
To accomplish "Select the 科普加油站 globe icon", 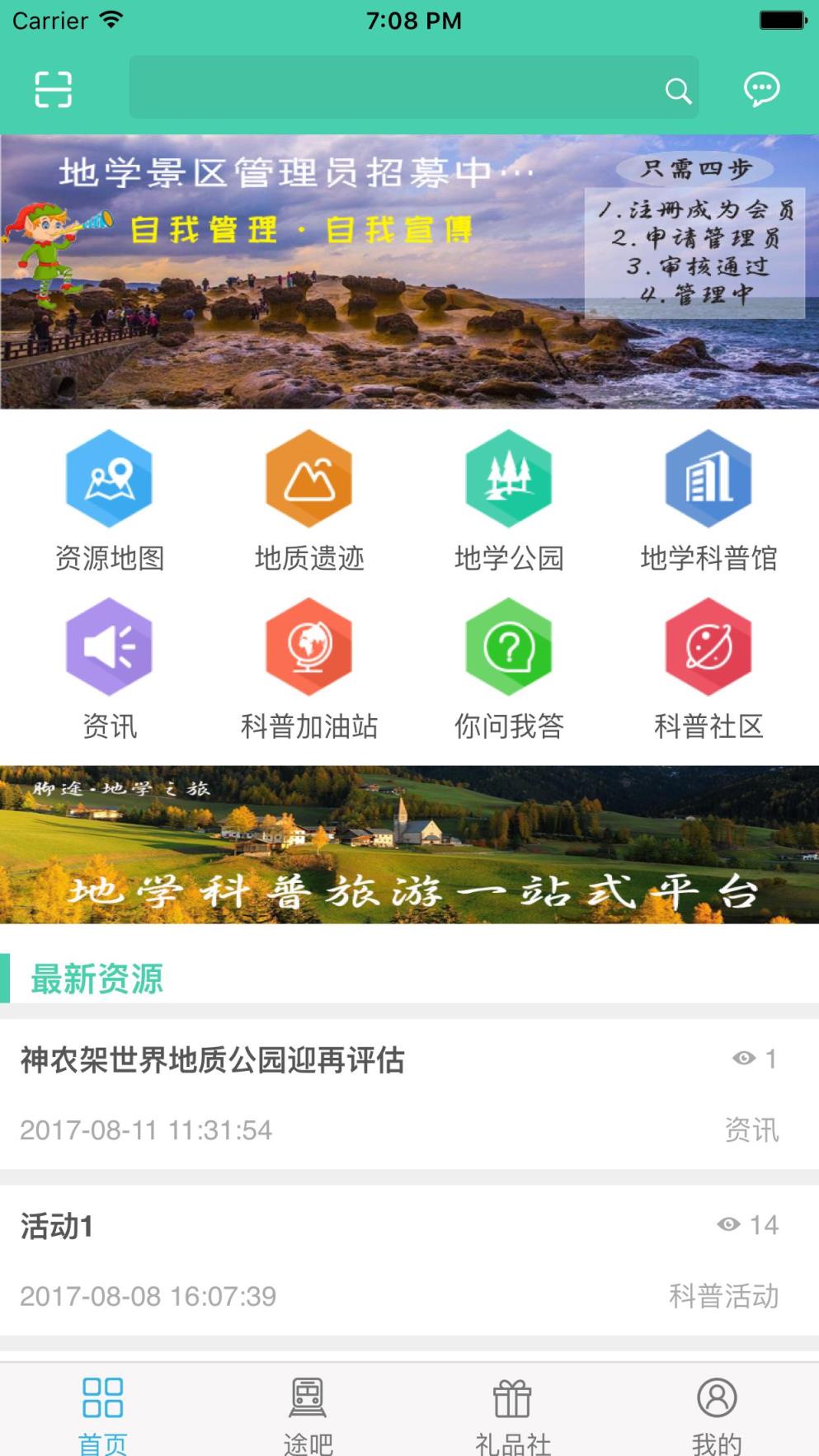I will 308,647.
